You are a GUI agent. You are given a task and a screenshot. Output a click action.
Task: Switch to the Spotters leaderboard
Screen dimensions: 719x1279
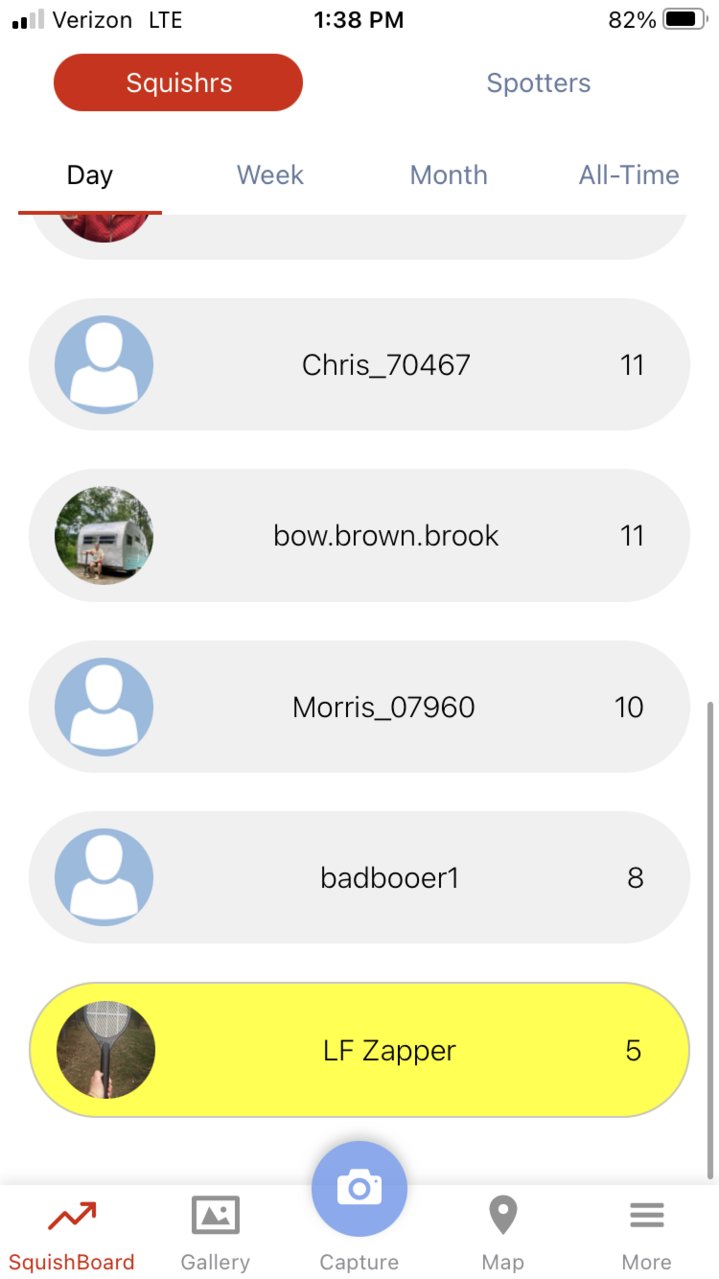pos(539,83)
